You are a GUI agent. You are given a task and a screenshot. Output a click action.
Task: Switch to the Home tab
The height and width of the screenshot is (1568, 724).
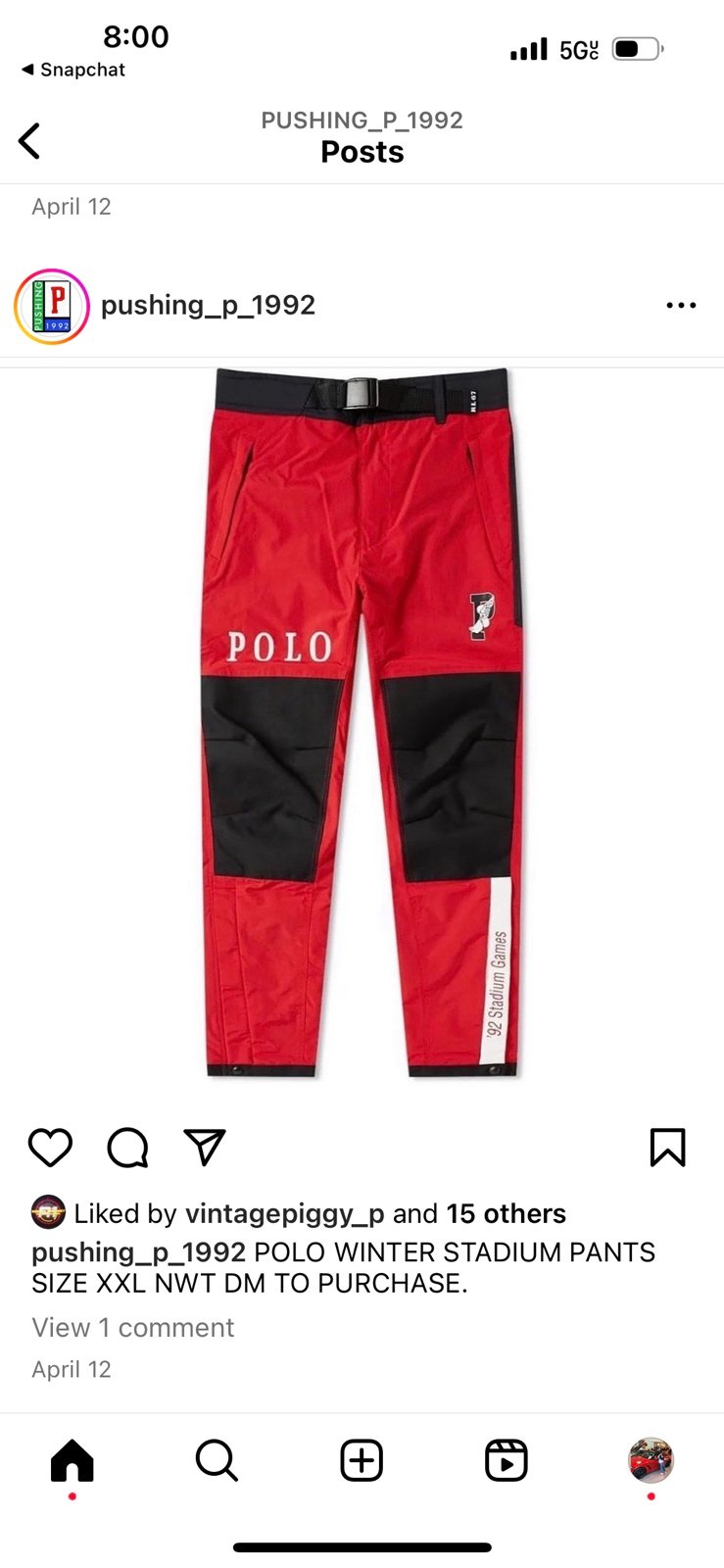(72, 1460)
